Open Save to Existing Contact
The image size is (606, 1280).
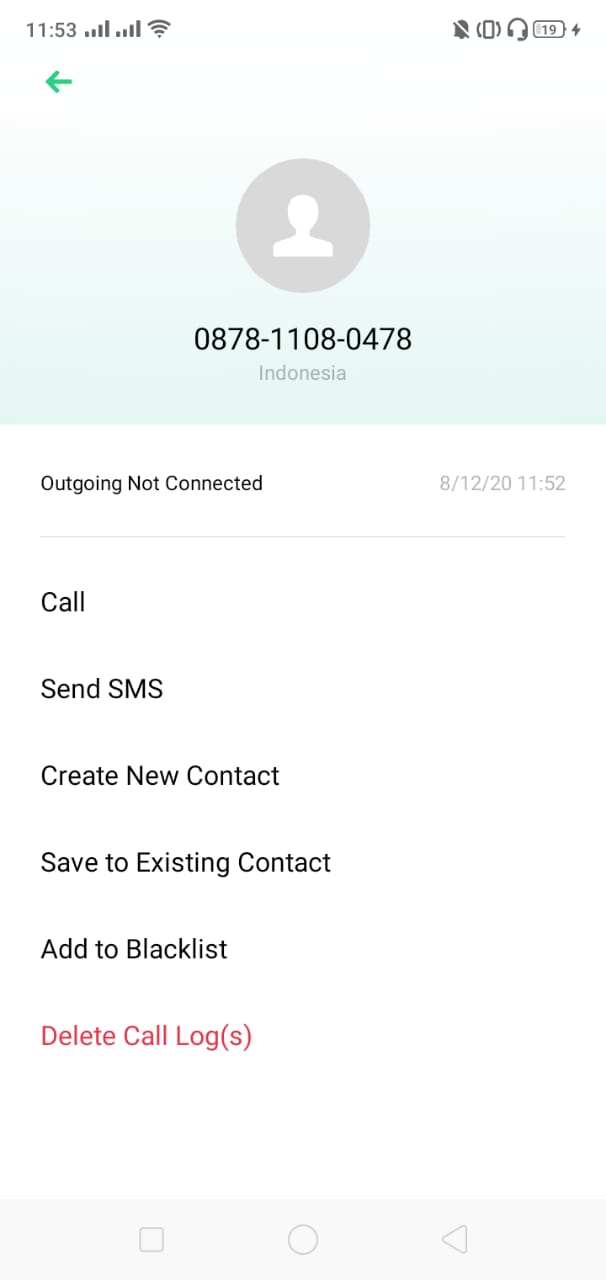(186, 863)
